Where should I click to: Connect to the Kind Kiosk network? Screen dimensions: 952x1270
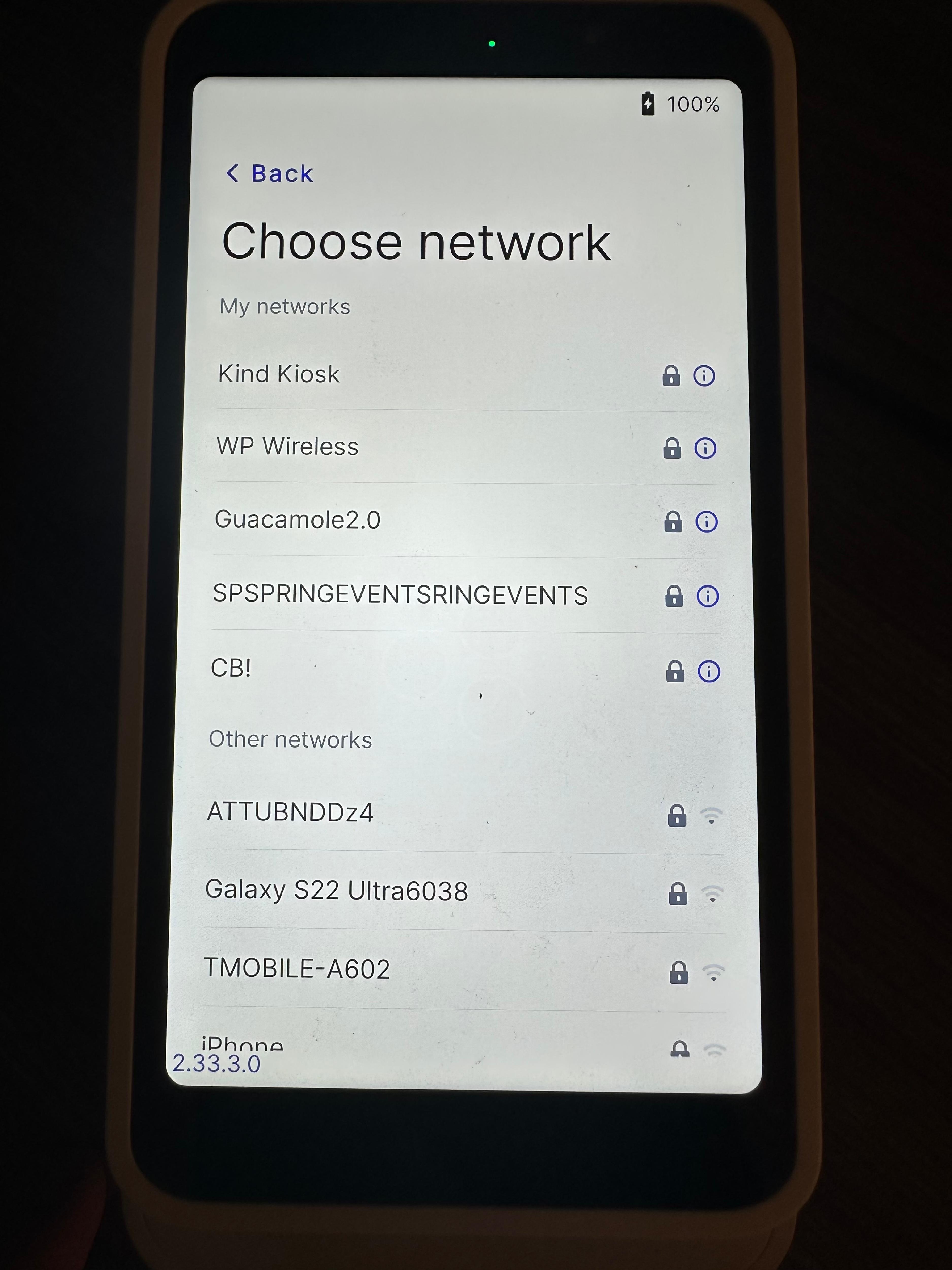pos(279,374)
